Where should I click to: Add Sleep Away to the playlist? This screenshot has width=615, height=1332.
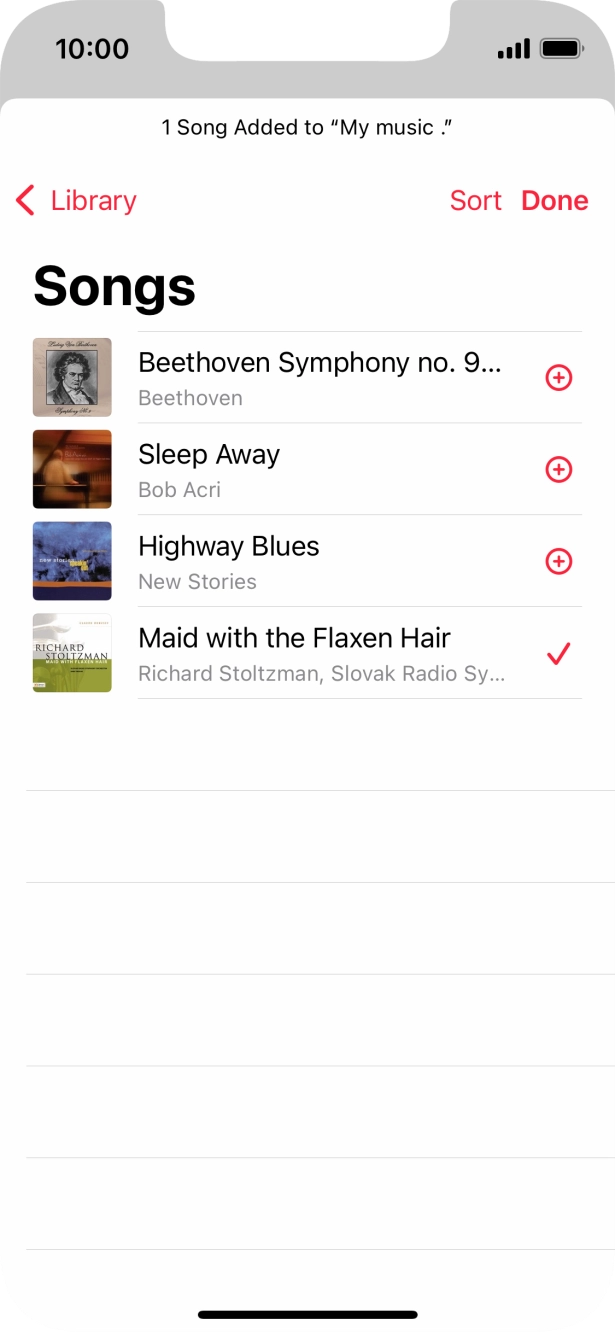[558, 470]
